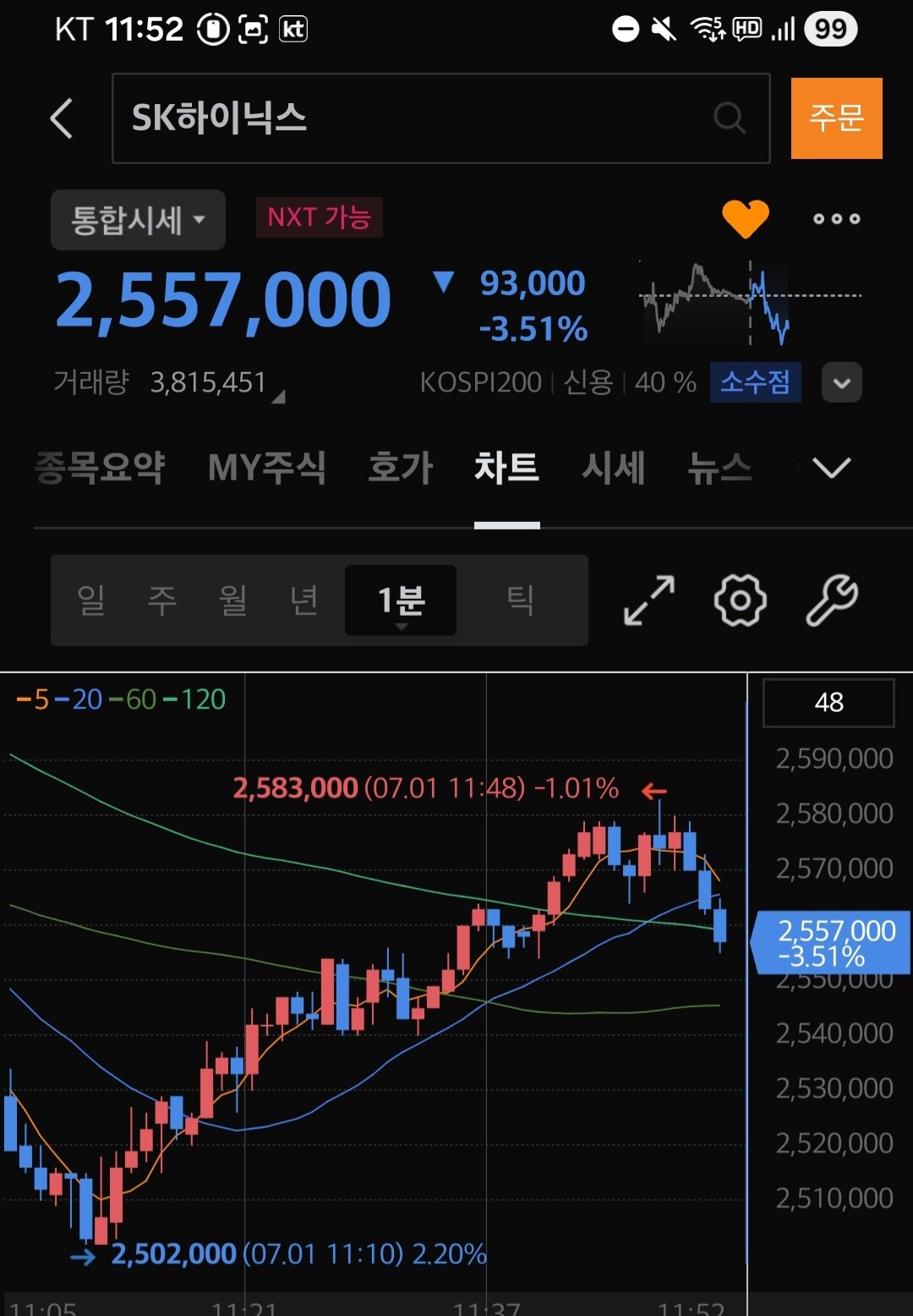This screenshot has width=913, height=1316.
Task: Tap the SK하이닉스 search field
Action: pos(440,118)
